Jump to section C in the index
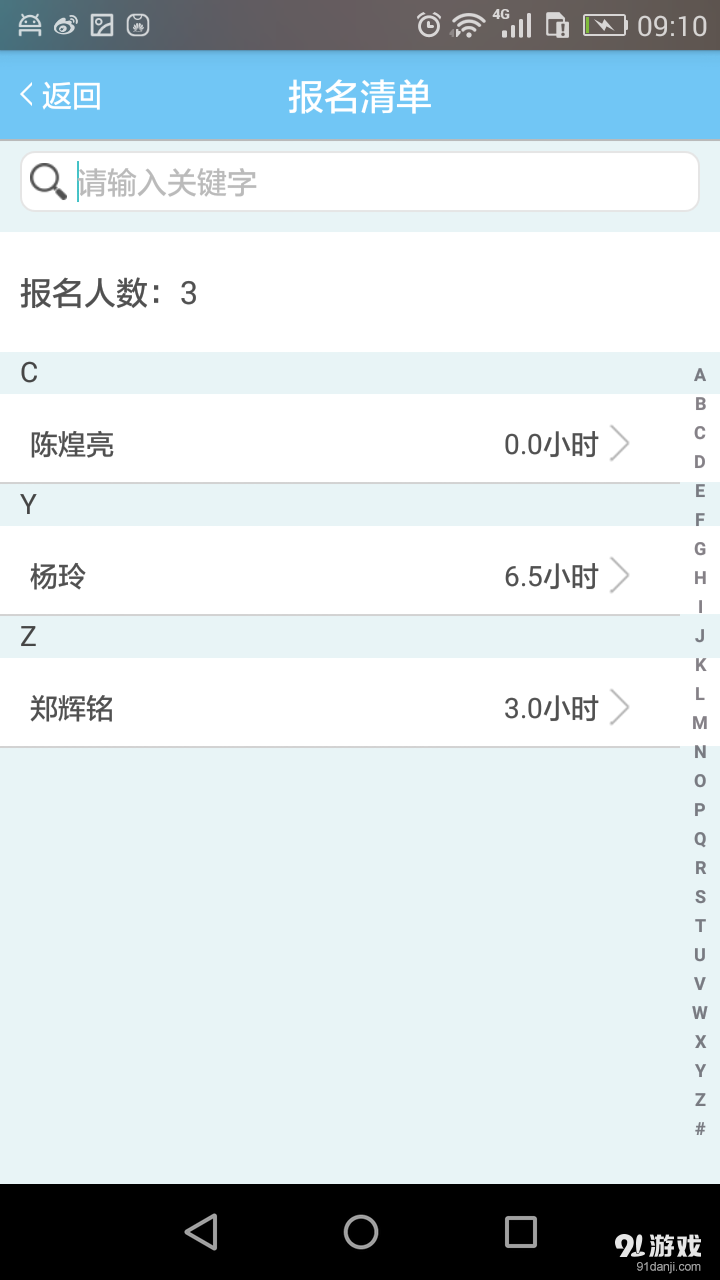Image resolution: width=720 pixels, height=1280 pixels. pyautogui.click(x=699, y=433)
